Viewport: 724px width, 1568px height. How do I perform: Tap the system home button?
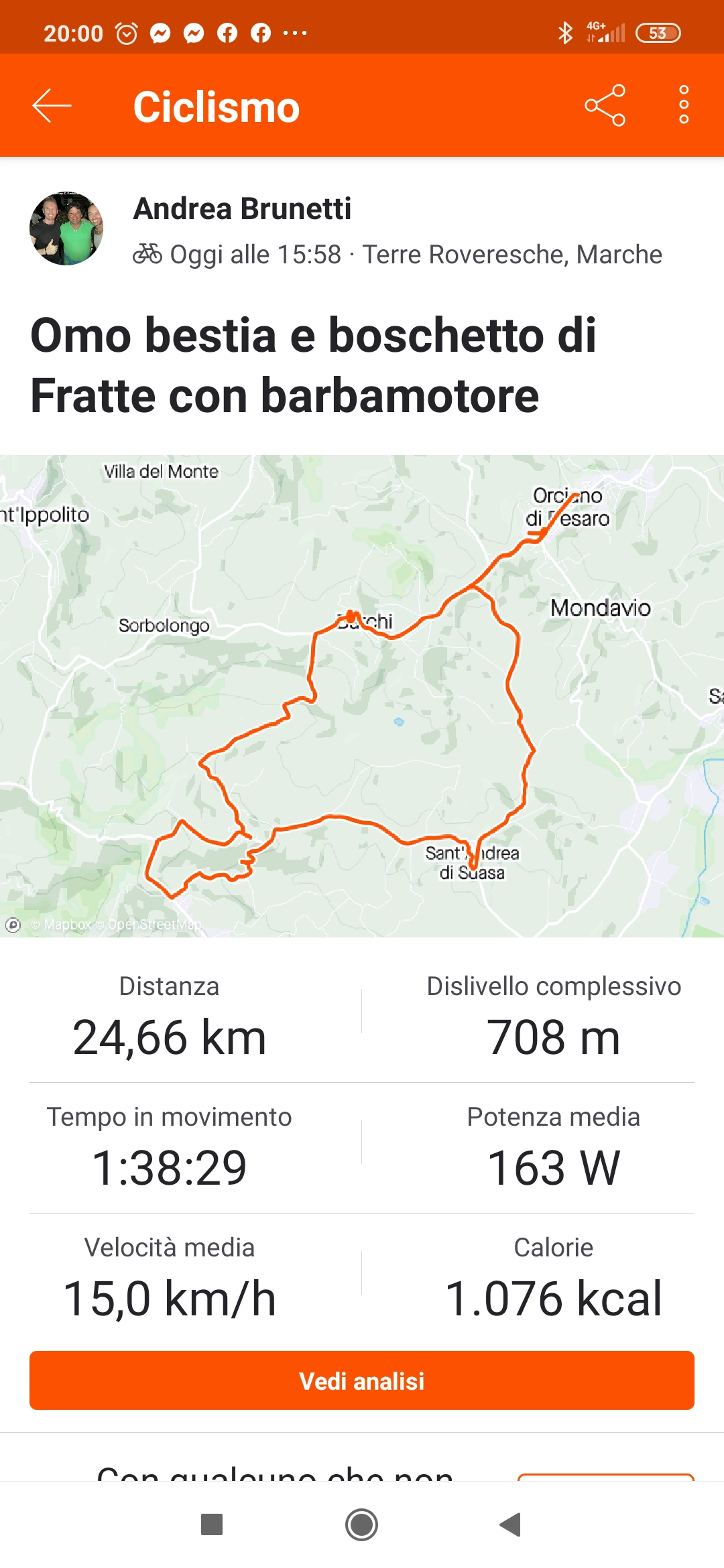click(361, 1524)
